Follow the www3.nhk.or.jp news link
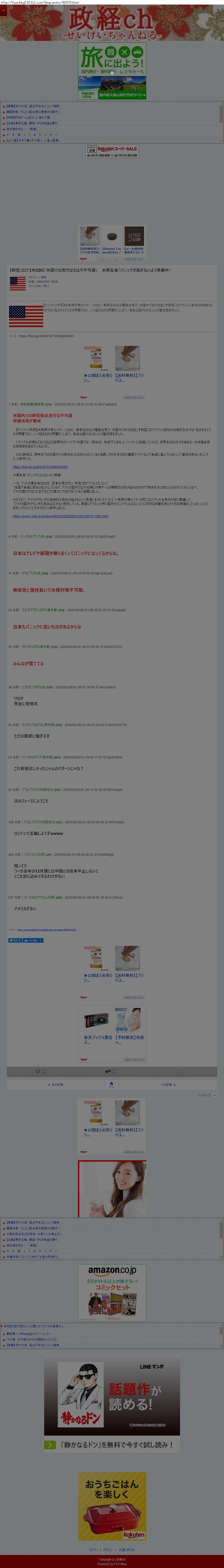Viewport: 224px width, 1568px height. [60, 516]
